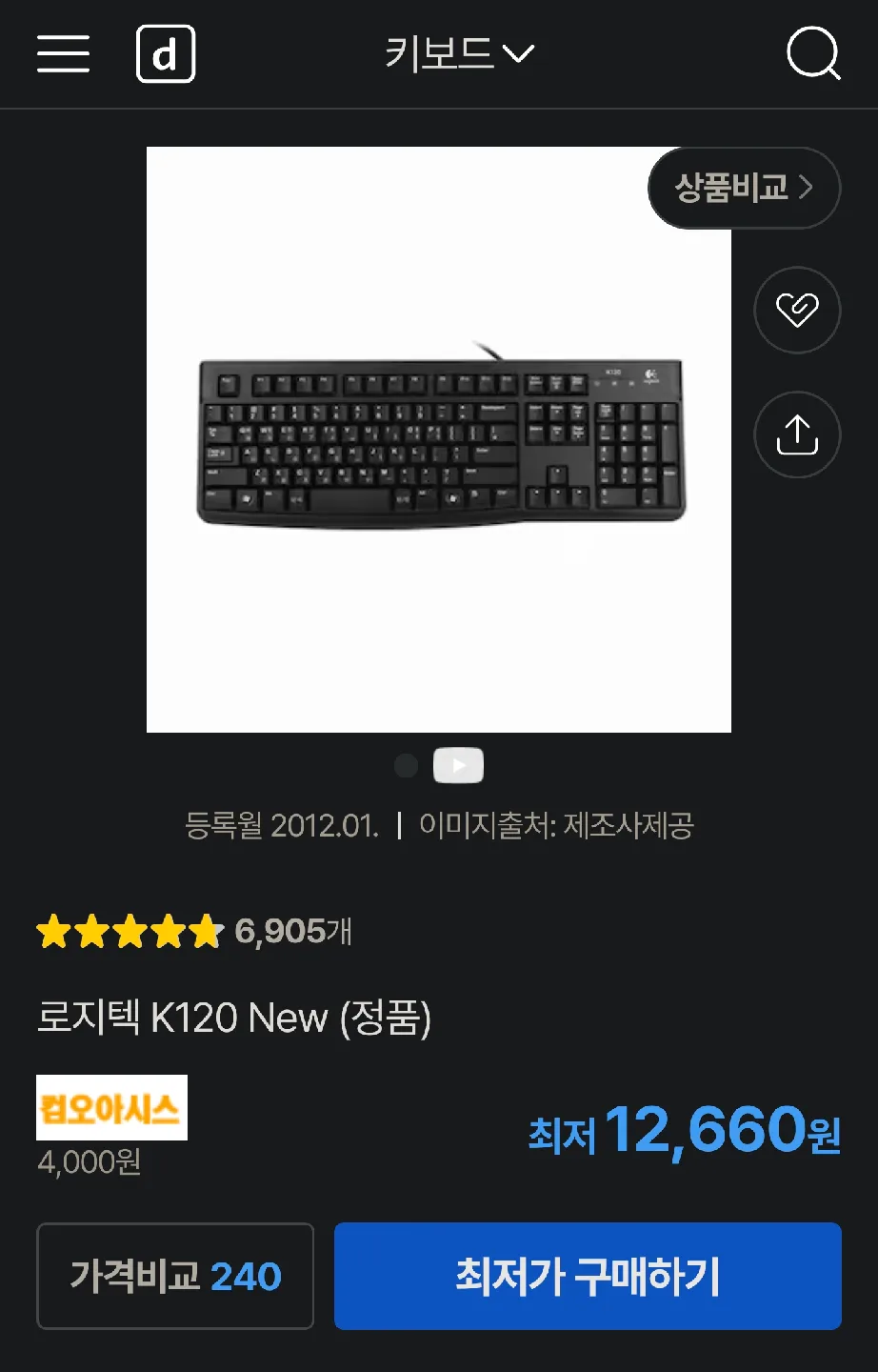Viewport: 878px width, 1372px height.
Task: Open the 6,905 star reviews
Action: [195, 932]
